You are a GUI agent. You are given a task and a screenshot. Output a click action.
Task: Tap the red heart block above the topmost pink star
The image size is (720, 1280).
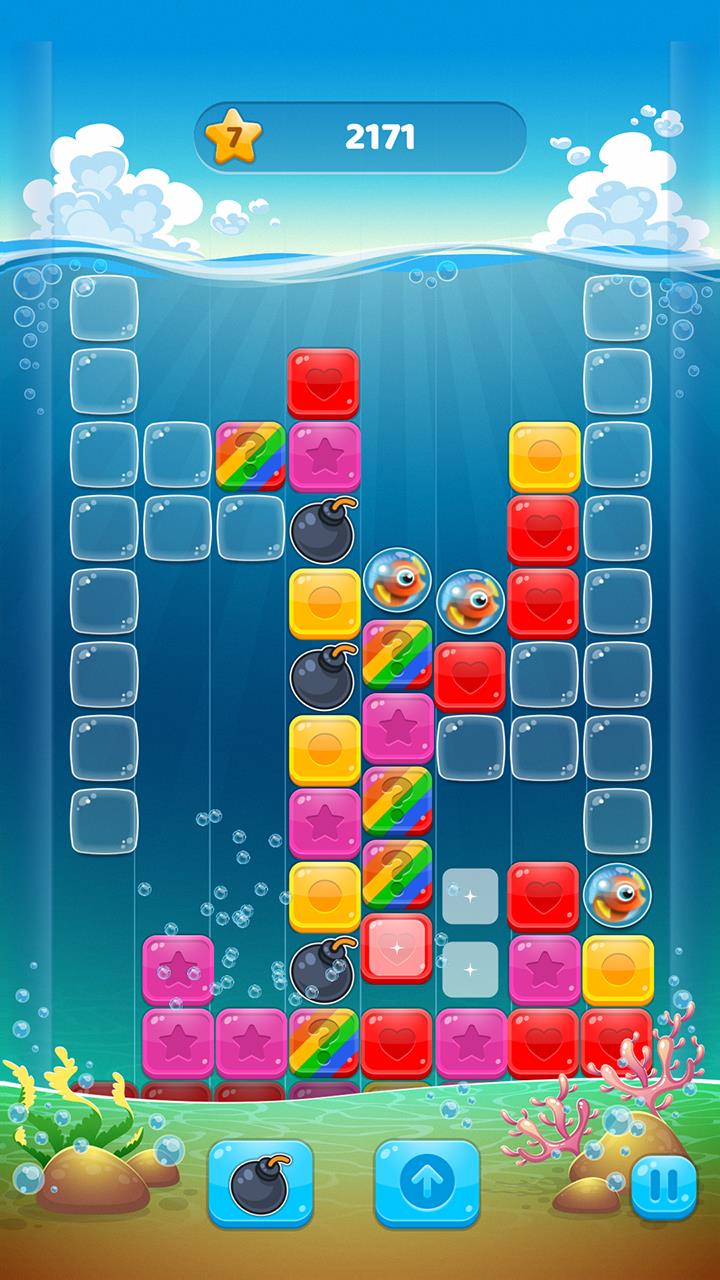(x=324, y=382)
